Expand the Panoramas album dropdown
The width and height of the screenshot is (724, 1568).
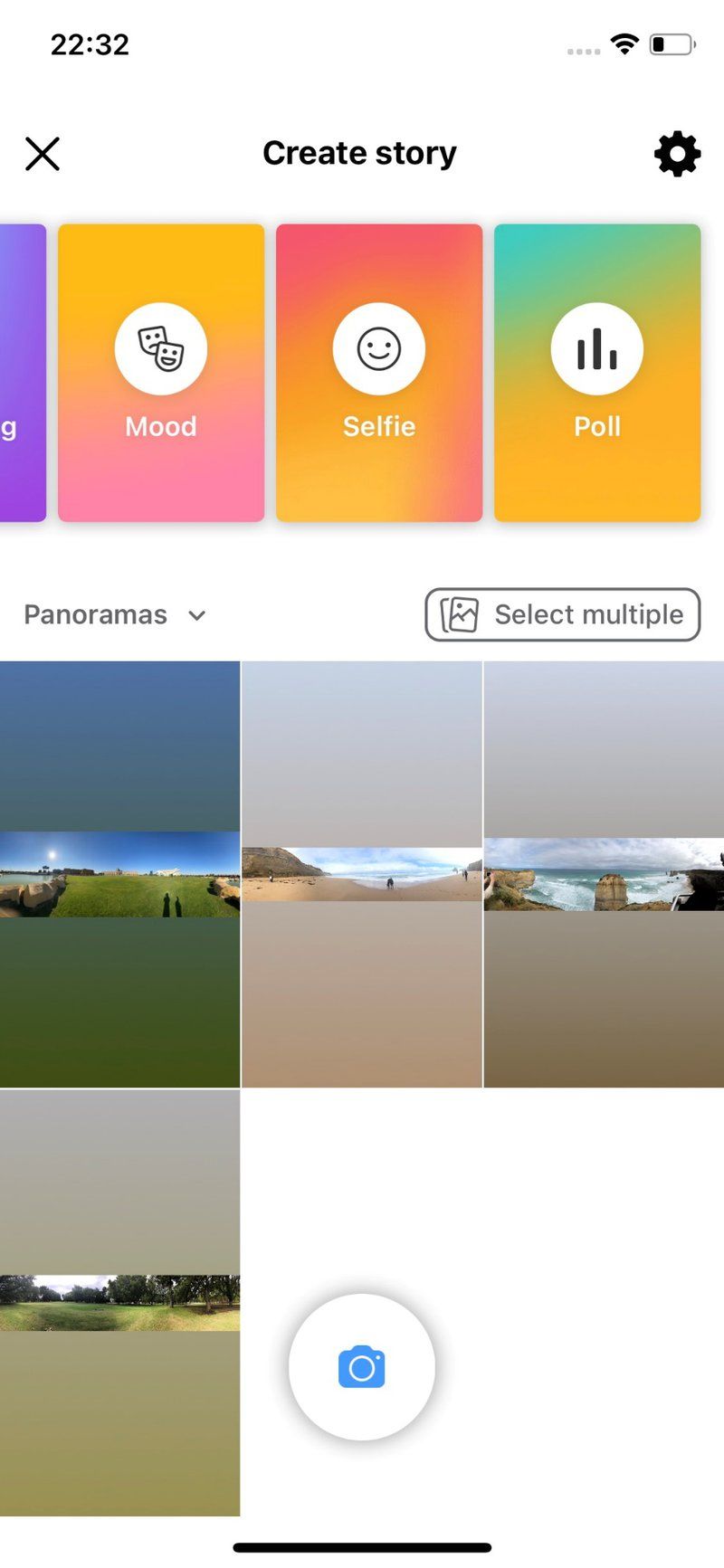115,615
